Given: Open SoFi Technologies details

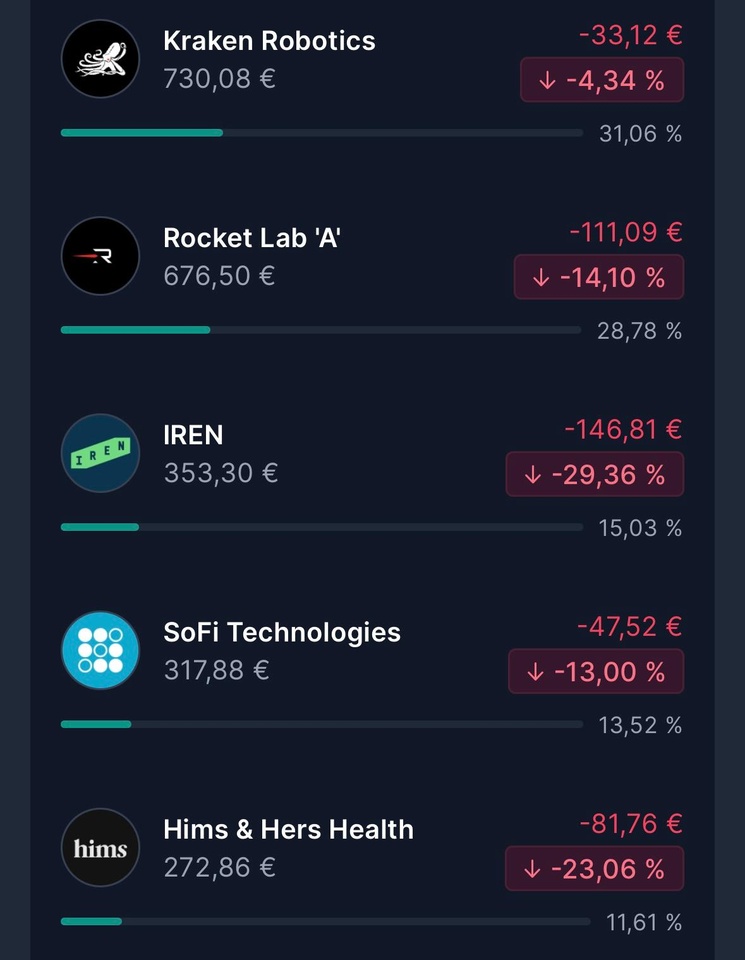Looking at the screenshot, I should (x=281, y=632).
